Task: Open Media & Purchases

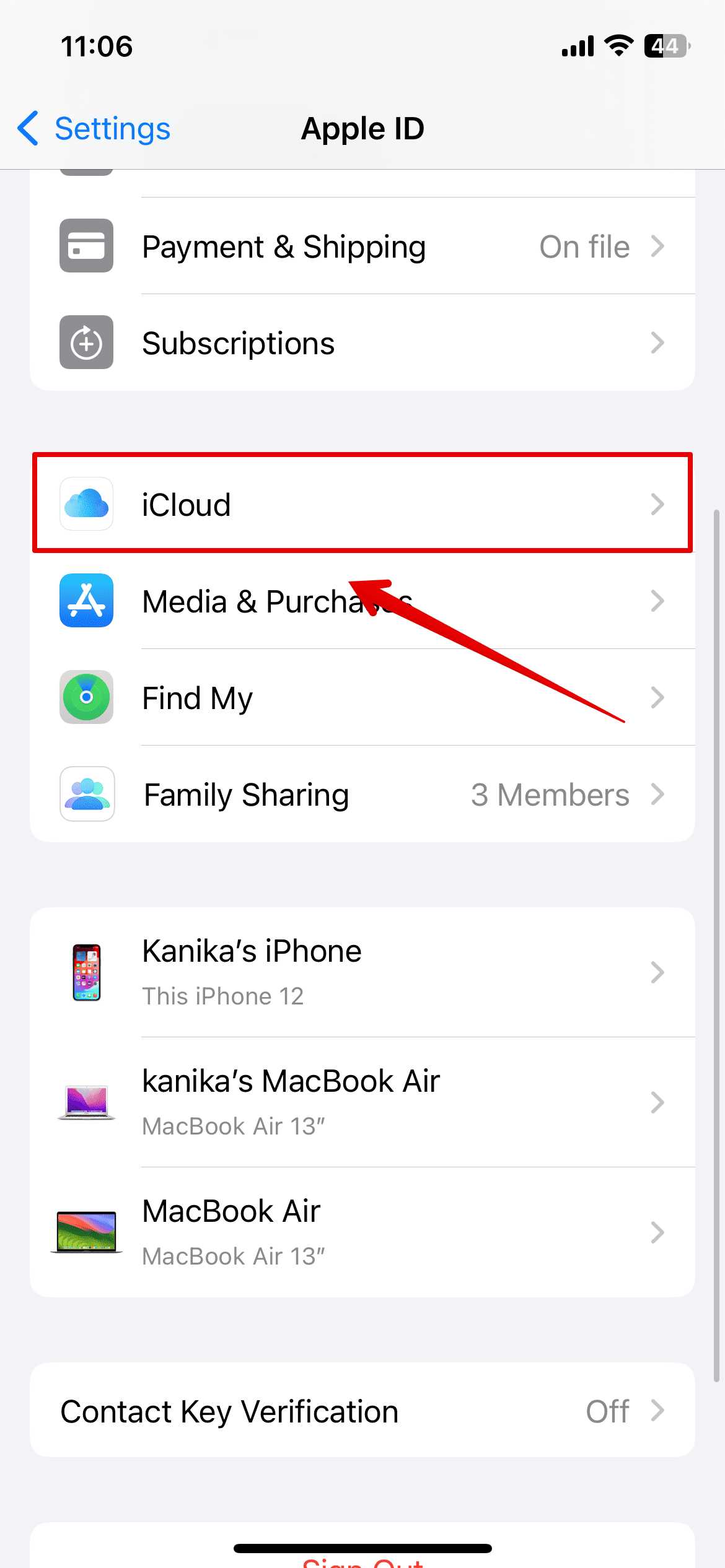Action: click(362, 601)
